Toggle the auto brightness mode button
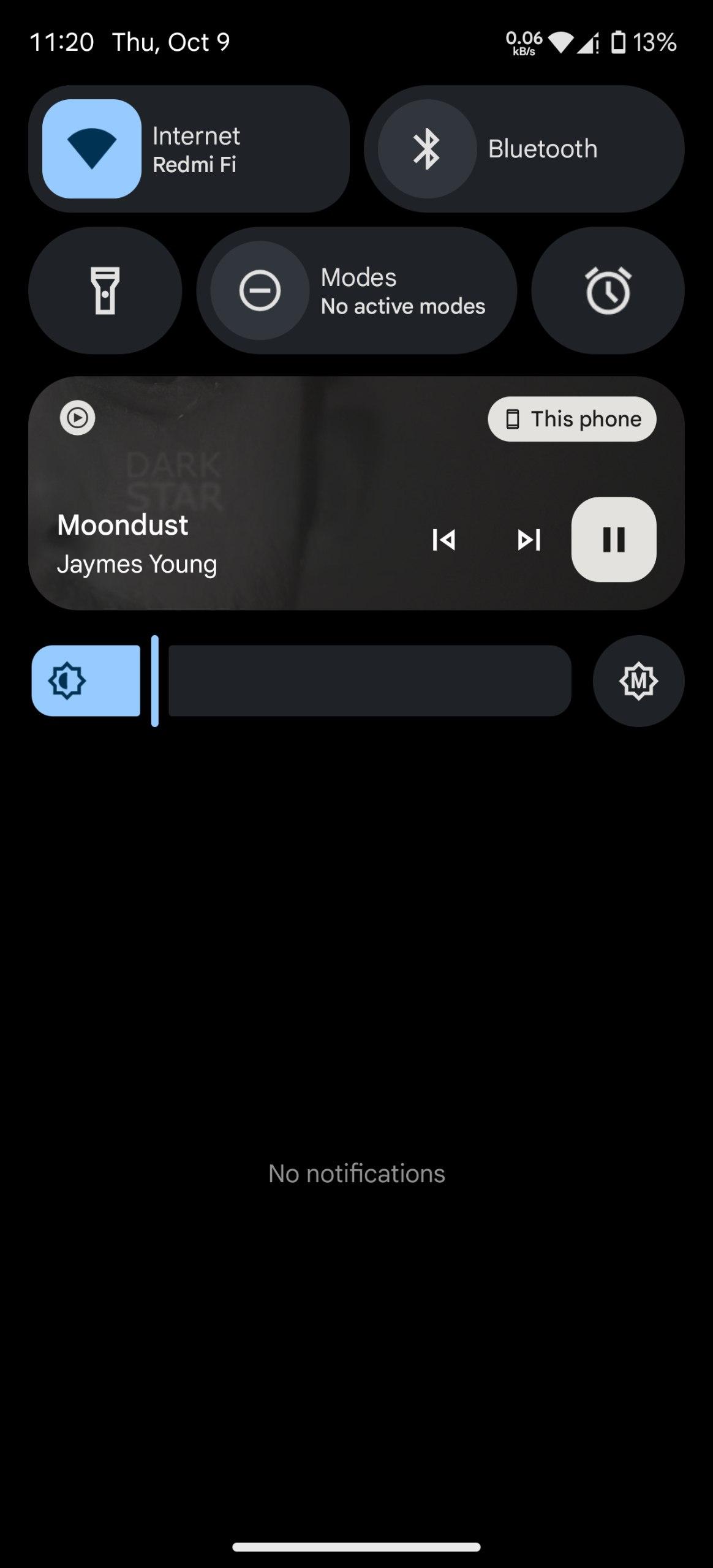The image size is (713, 1568). pyautogui.click(x=638, y=680)
